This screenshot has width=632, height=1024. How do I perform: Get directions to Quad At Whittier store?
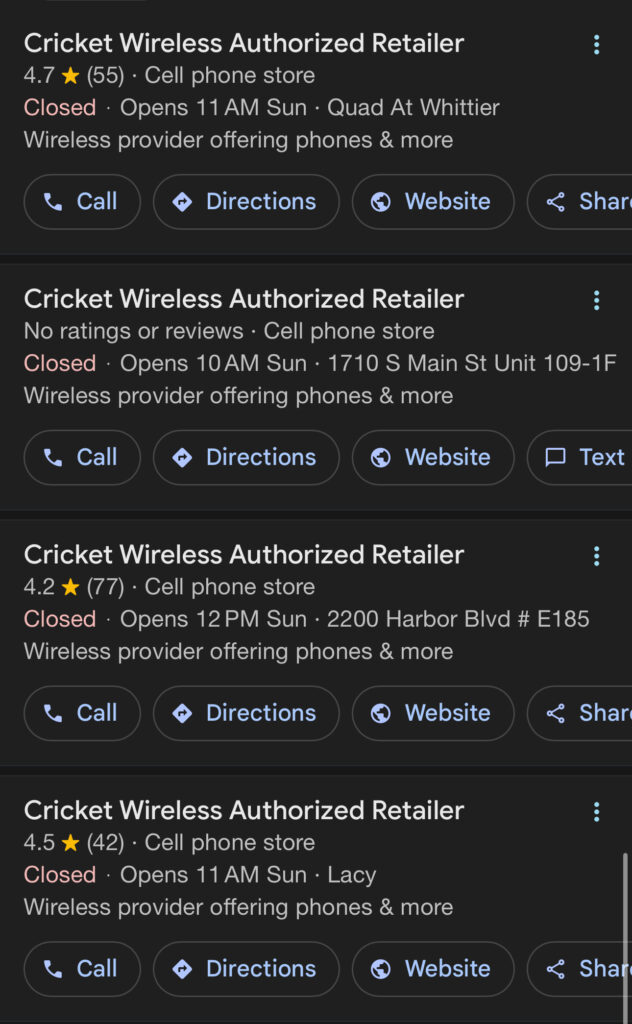(246, 202)
